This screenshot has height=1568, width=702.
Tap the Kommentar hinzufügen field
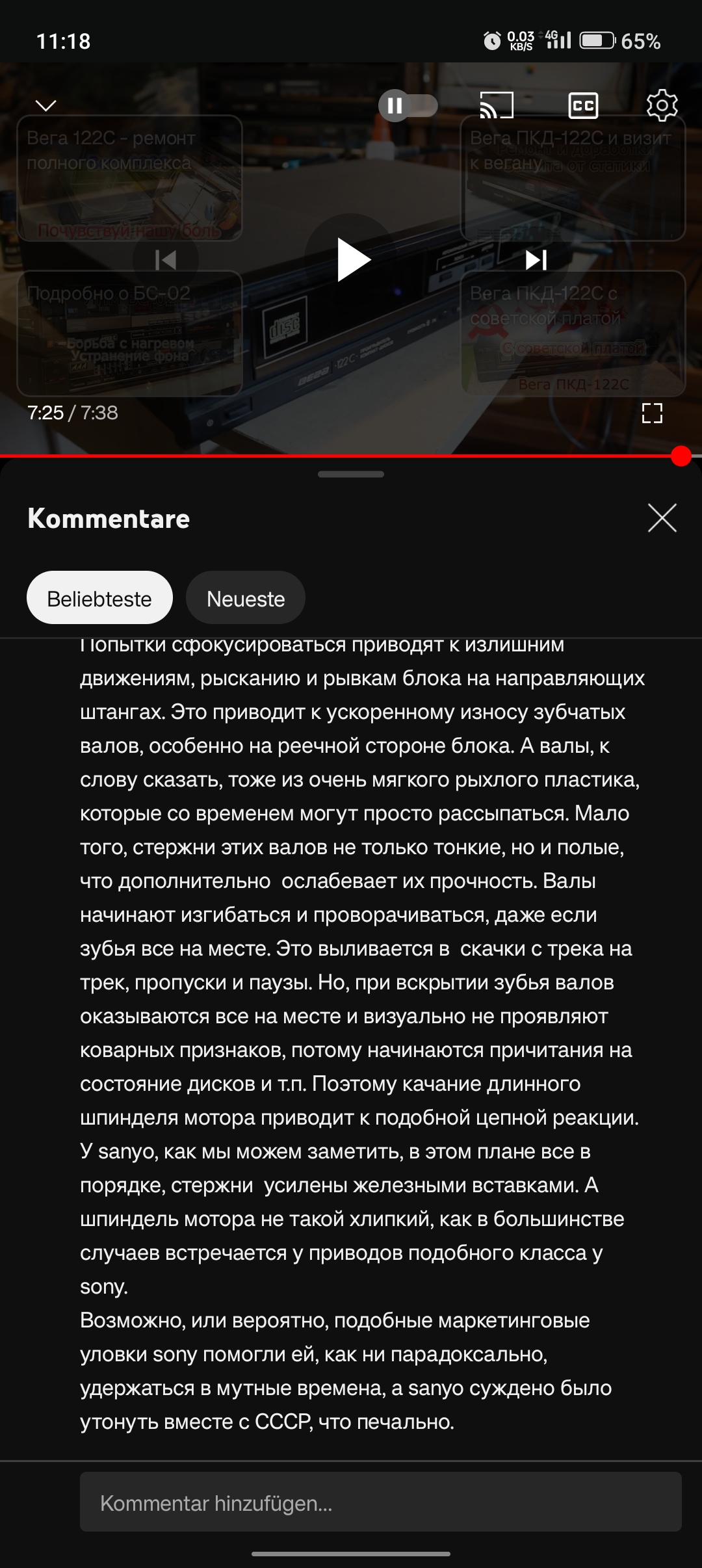380,1503
